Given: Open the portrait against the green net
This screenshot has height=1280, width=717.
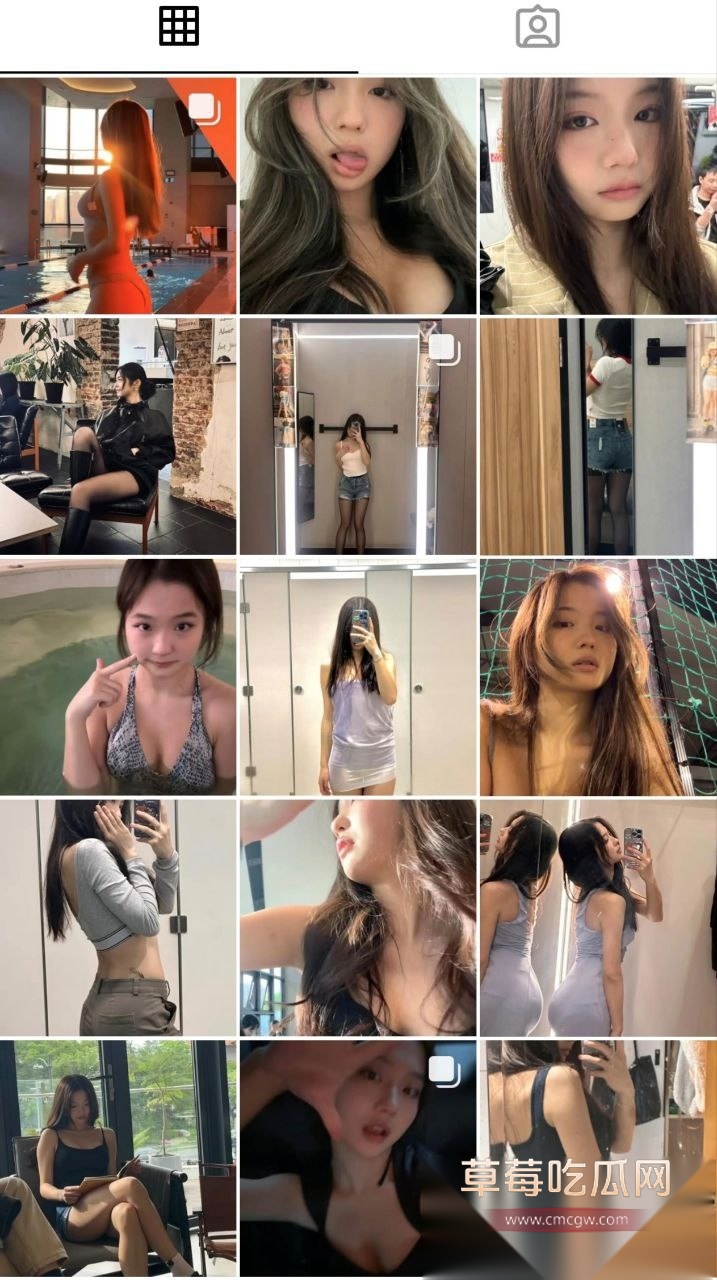Looking at the screenshot, I should coord(598,677).
